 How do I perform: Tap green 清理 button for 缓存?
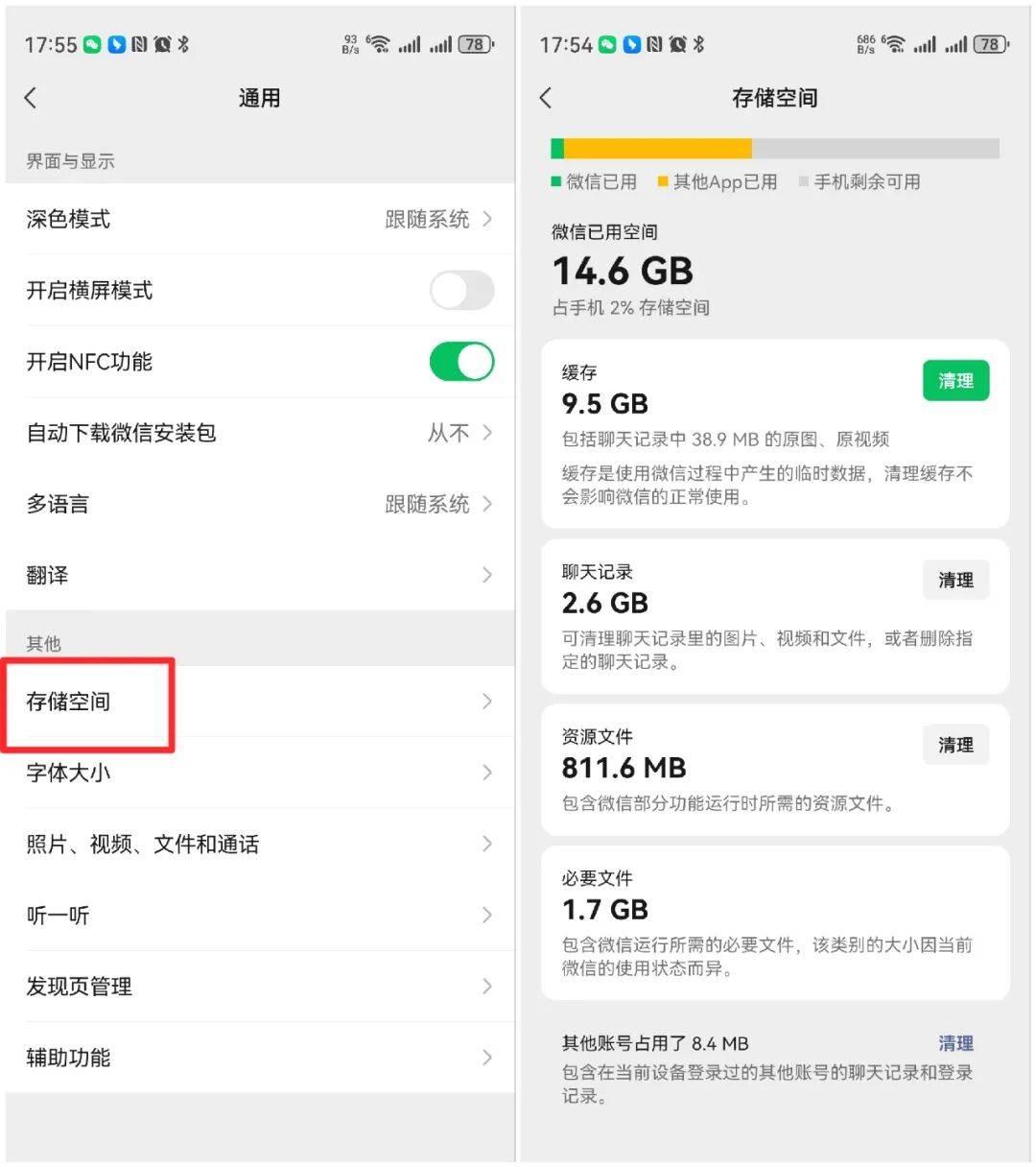[x=955, y=381]
